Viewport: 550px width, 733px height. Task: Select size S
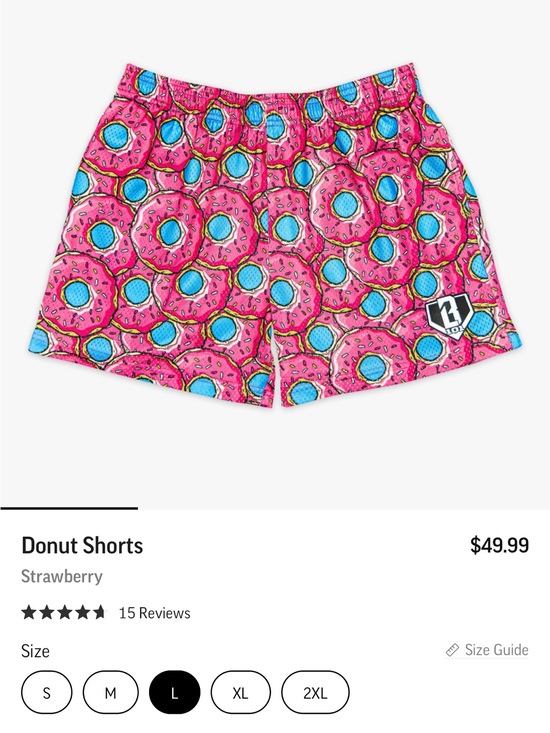coord(46,692)
